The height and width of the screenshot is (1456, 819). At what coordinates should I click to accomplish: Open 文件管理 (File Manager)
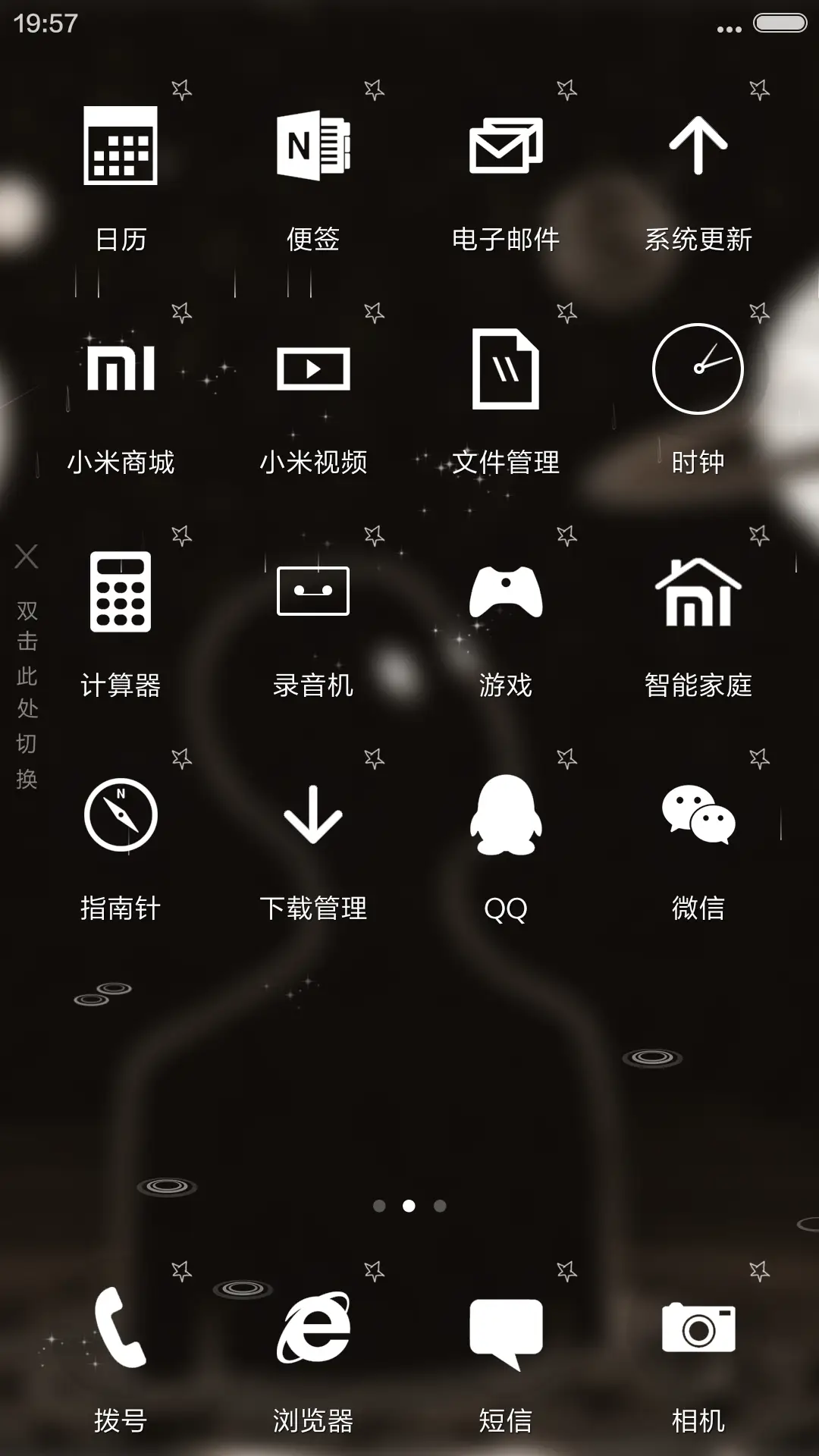click(x=507, y=368)
